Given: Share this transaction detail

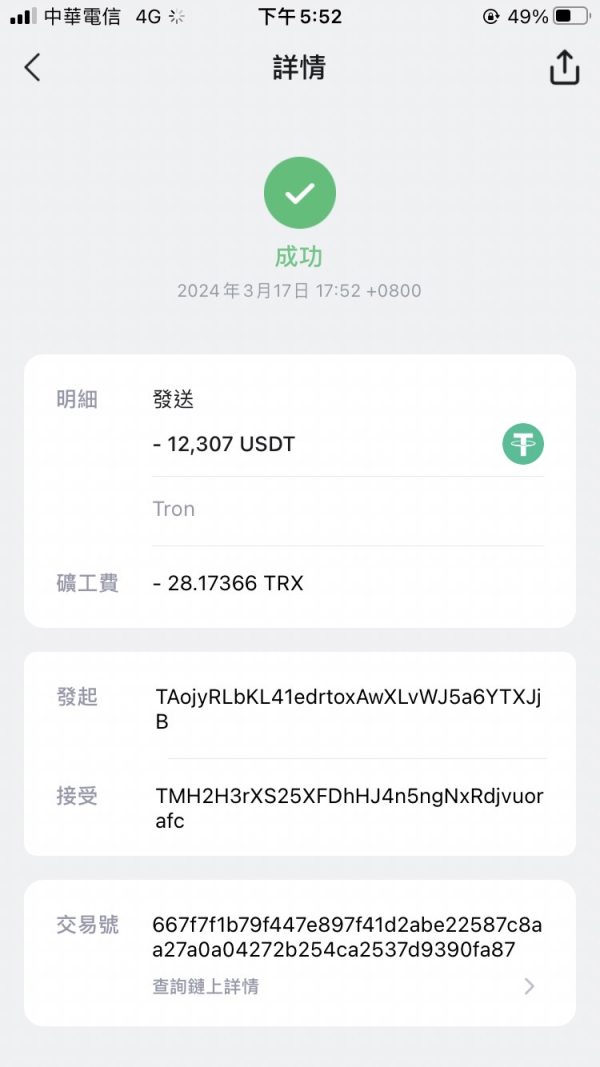Looking at the screenshot, I should [564, 67].
